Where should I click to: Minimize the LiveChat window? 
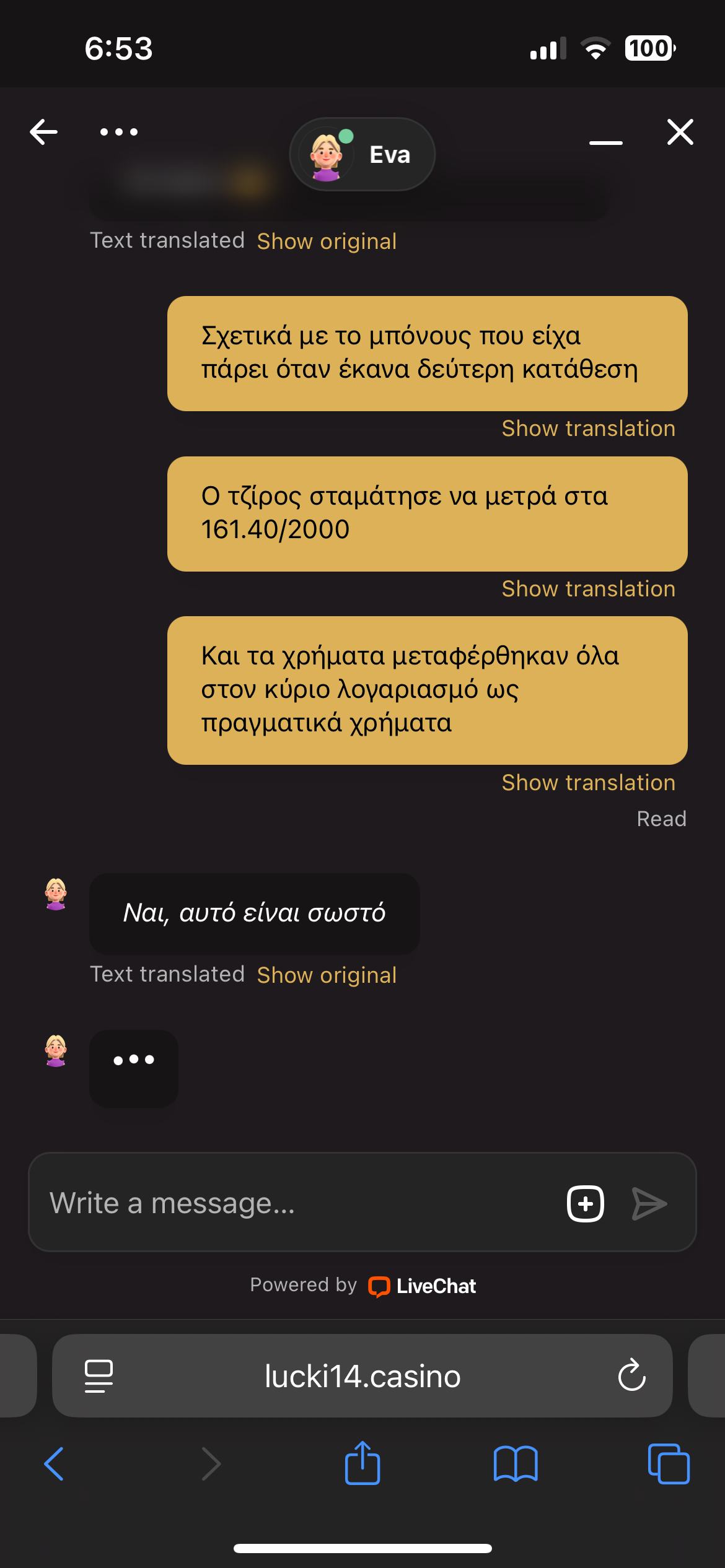[x=605, y=142]
